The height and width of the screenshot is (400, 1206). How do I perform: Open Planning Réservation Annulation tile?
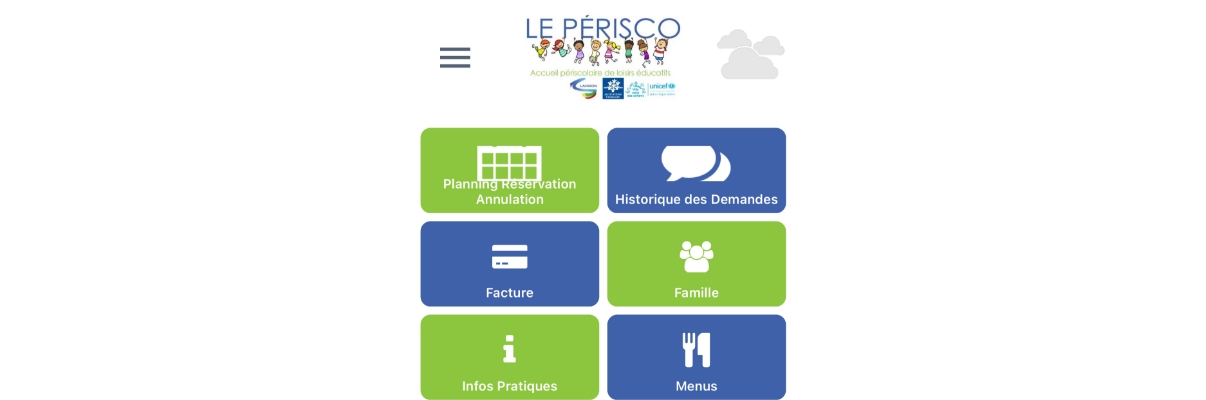pyautogui.click(x=509, y=170)
